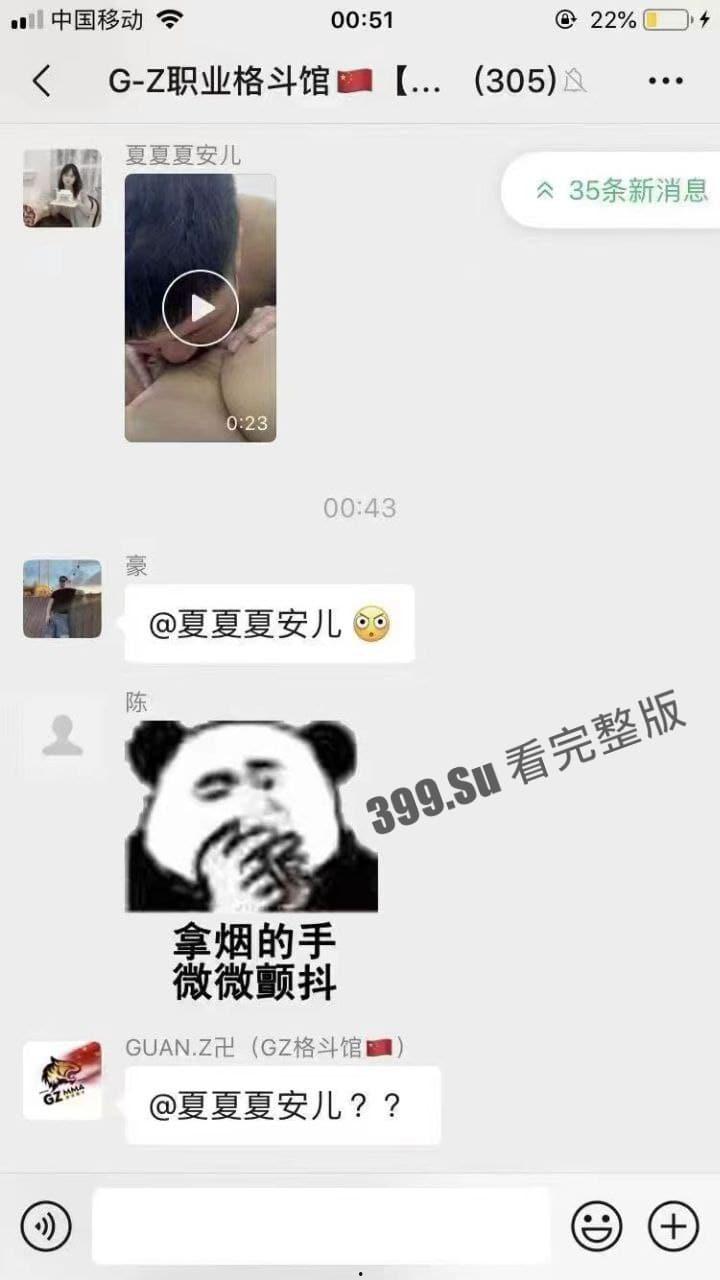Screen dimensions: 720x1280
Task: Tap the message text input field
Action: (320, 1225)
